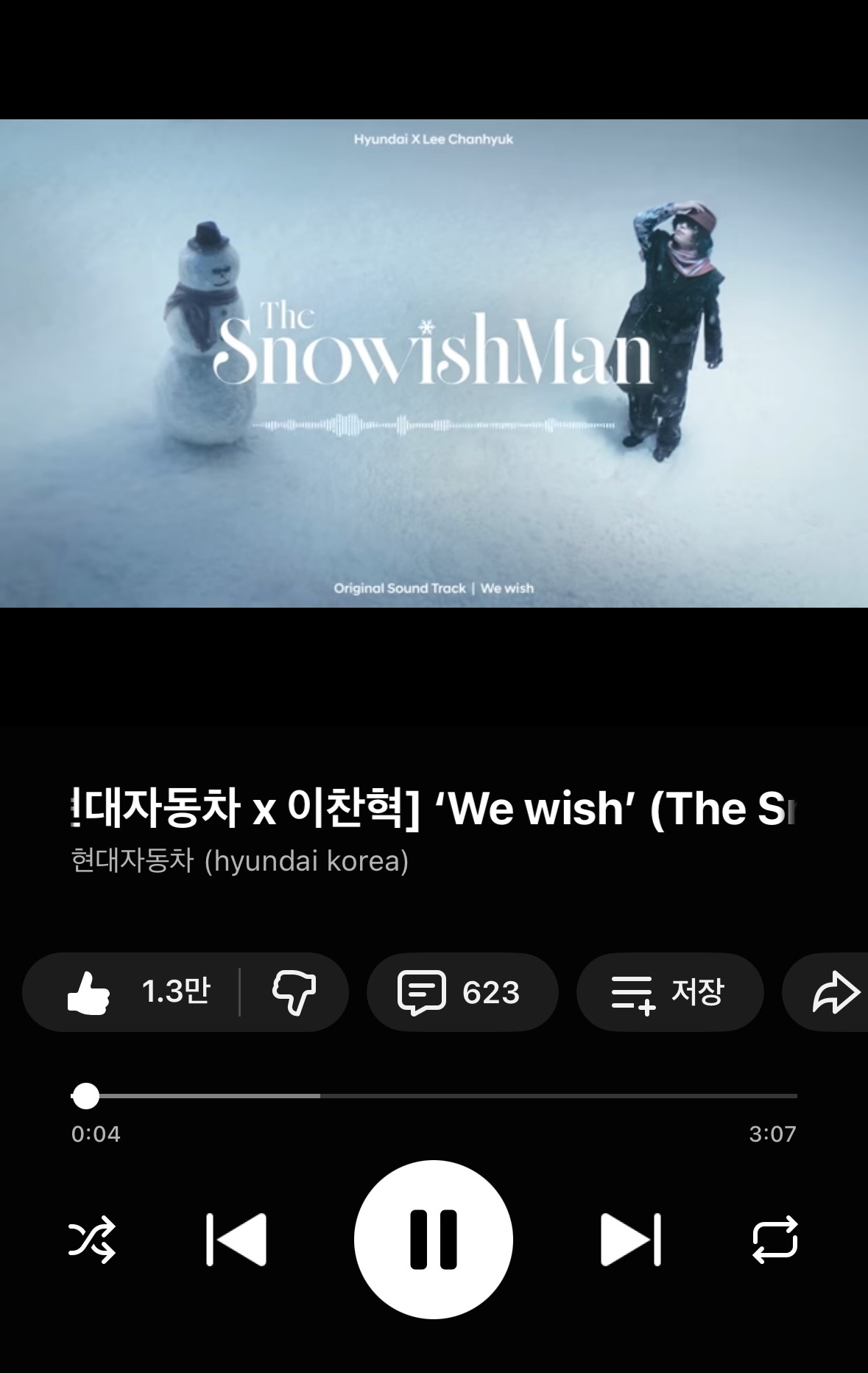Open the 현대자동차 (hyundai korea) channel
Image resolution: width=868 pixels, height=1373 pixels.
coord(240,860)
